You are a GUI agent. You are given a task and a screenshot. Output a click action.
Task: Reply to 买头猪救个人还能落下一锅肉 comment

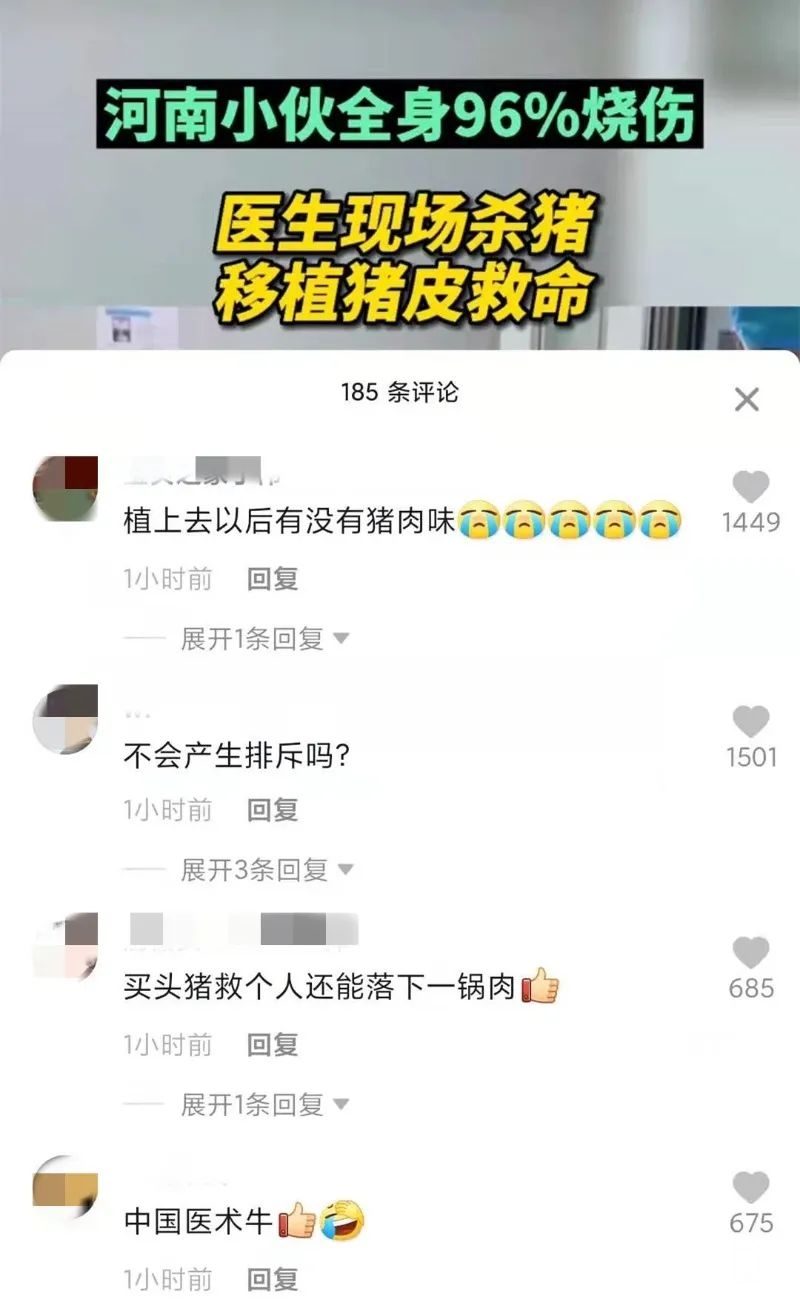pos(273,1045)
